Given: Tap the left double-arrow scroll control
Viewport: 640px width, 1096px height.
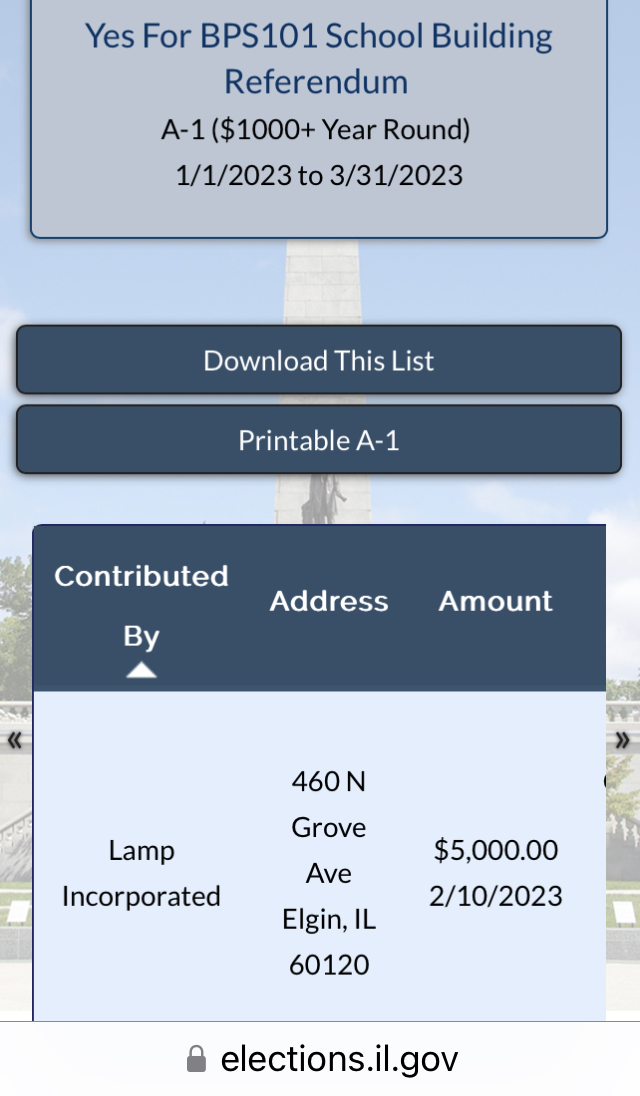Looking at the screenshot, I should [x=14, y=740].
